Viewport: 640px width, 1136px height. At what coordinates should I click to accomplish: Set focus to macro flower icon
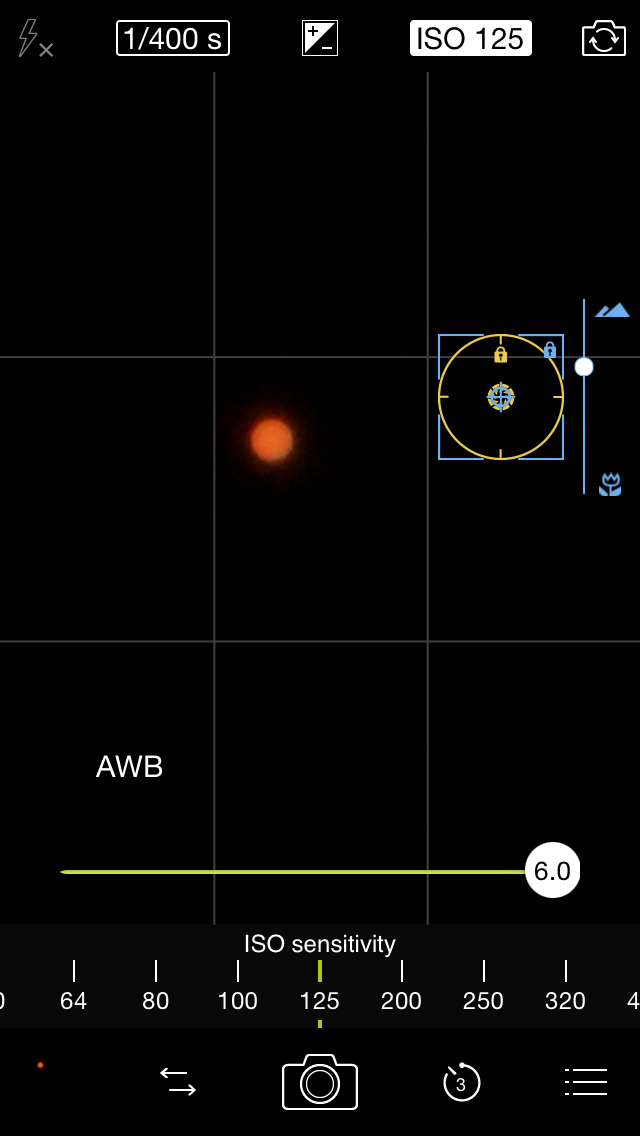pos(609,485)
